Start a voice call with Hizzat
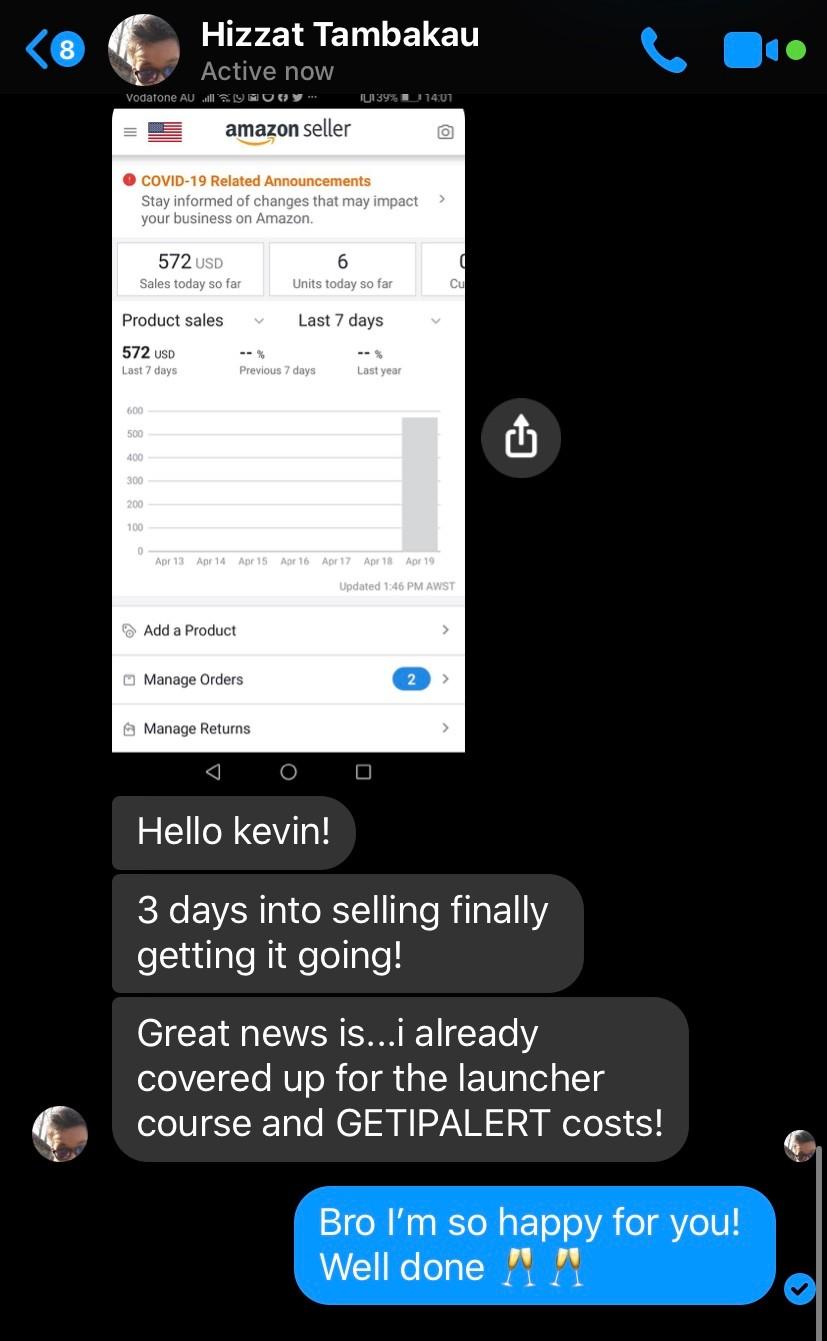 663,49
